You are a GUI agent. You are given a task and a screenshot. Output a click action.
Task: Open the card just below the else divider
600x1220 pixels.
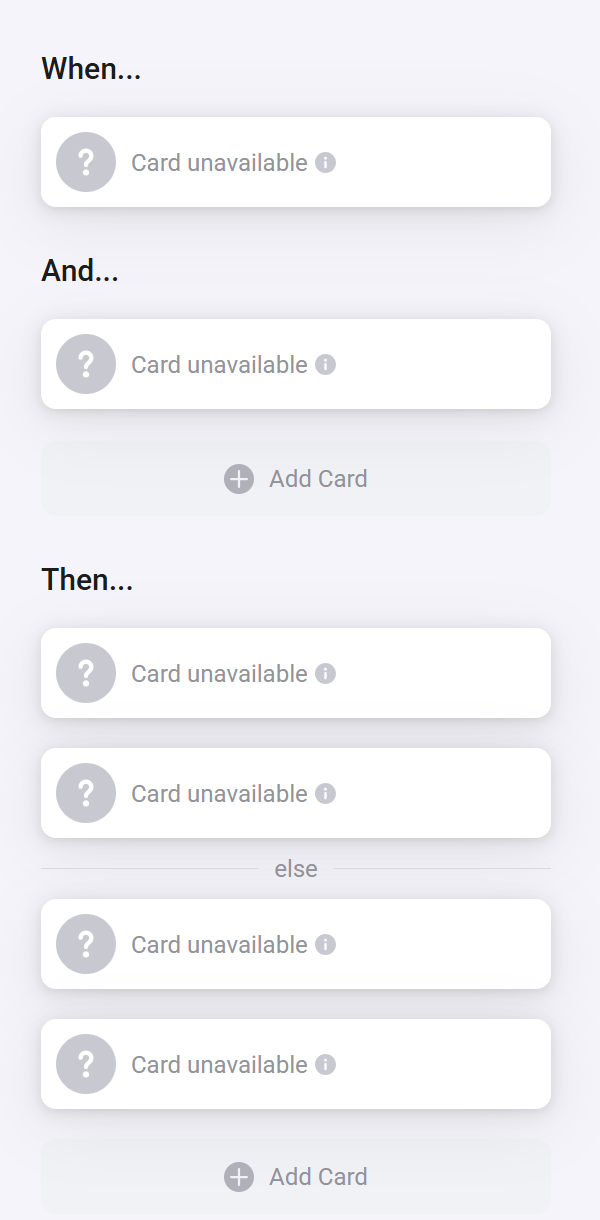[296, 944]
